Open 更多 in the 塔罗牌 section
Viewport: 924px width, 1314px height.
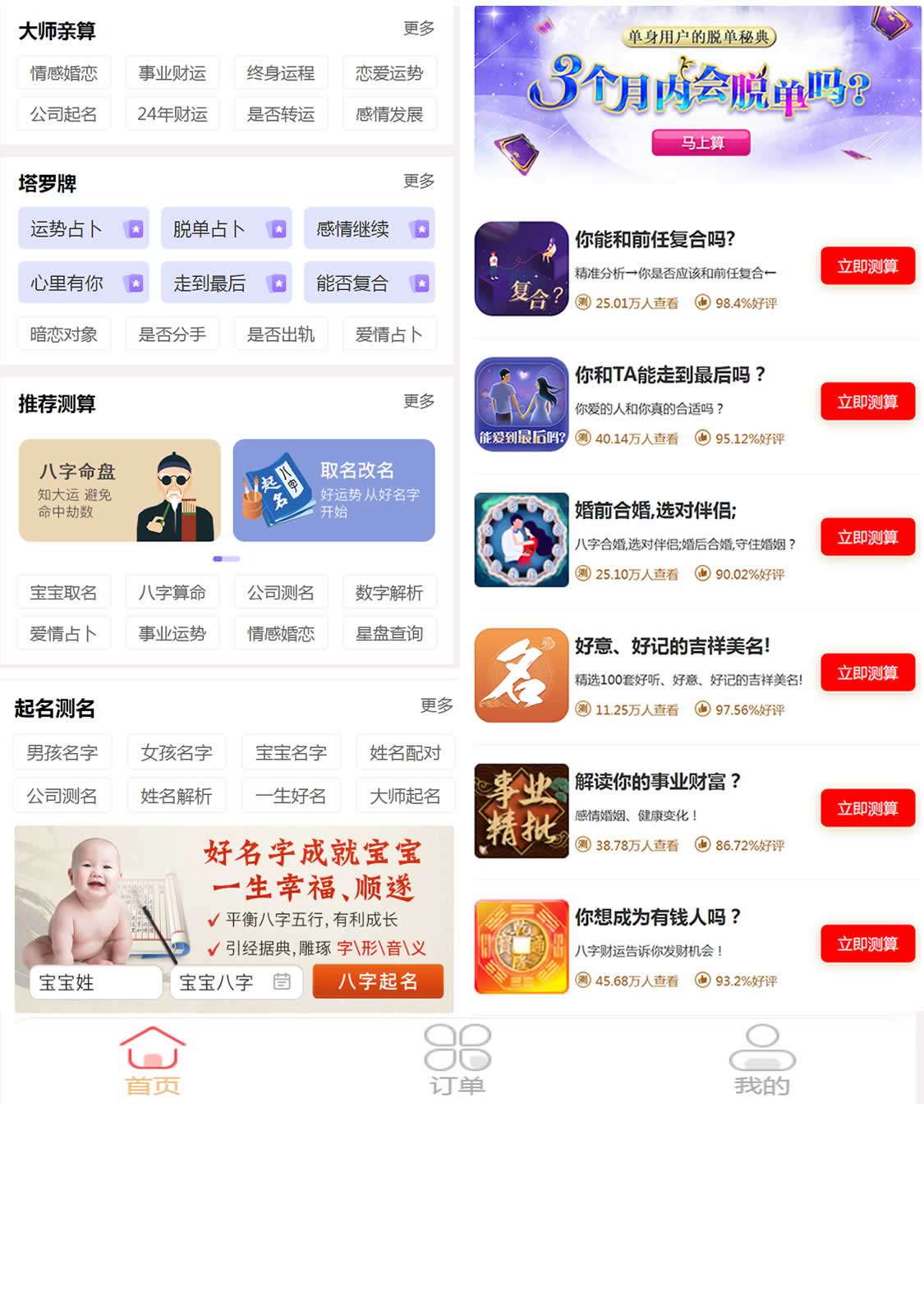418,181
